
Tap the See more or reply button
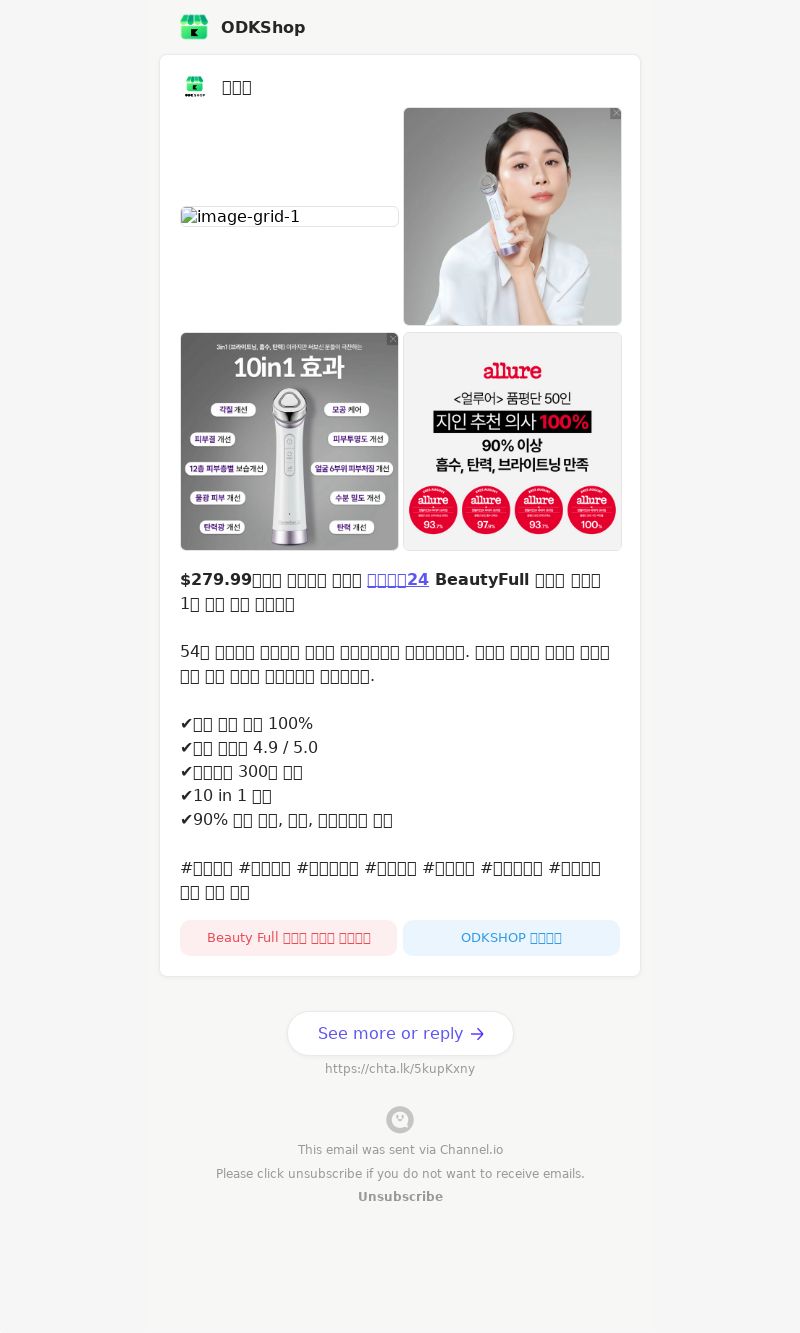400,1033
